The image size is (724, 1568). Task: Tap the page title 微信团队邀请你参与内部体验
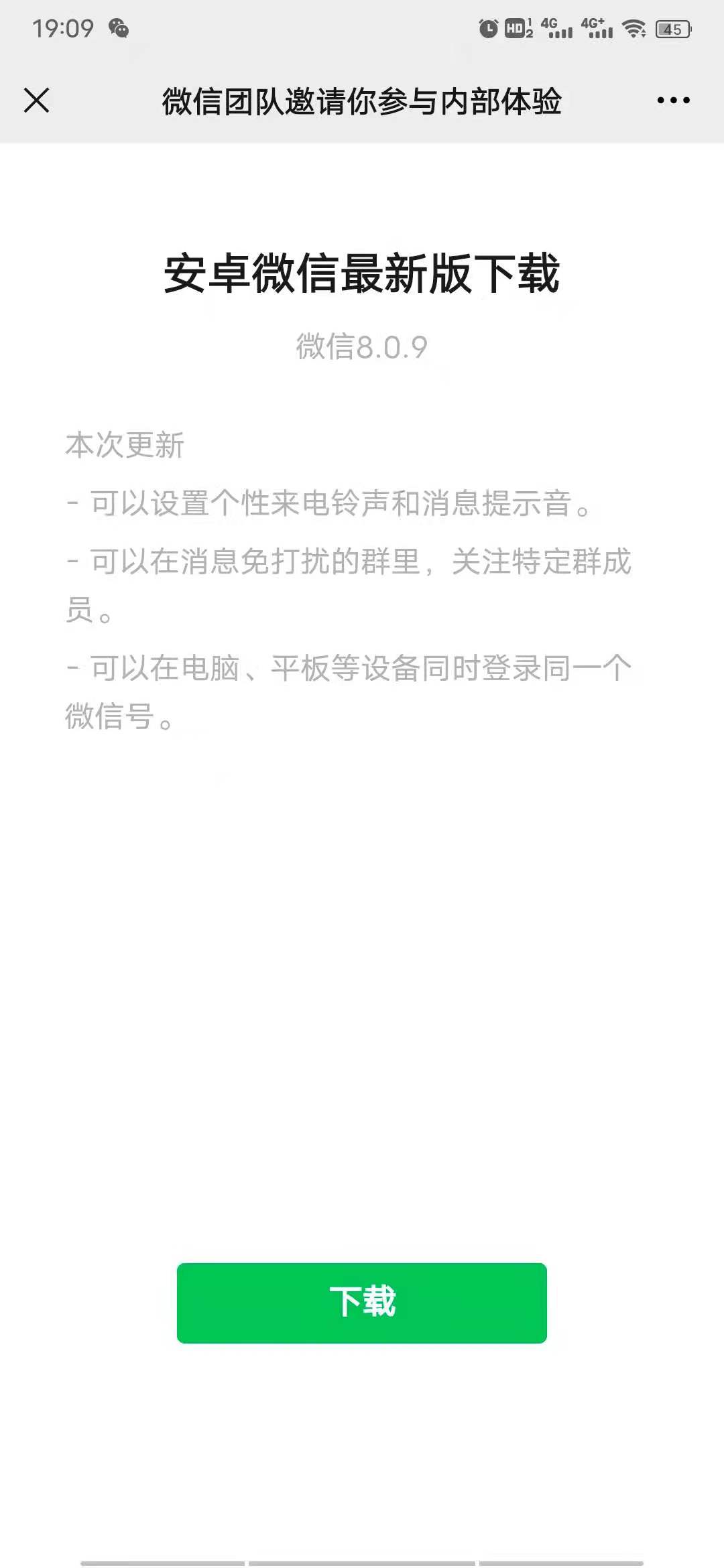click(x=362, y=101)
